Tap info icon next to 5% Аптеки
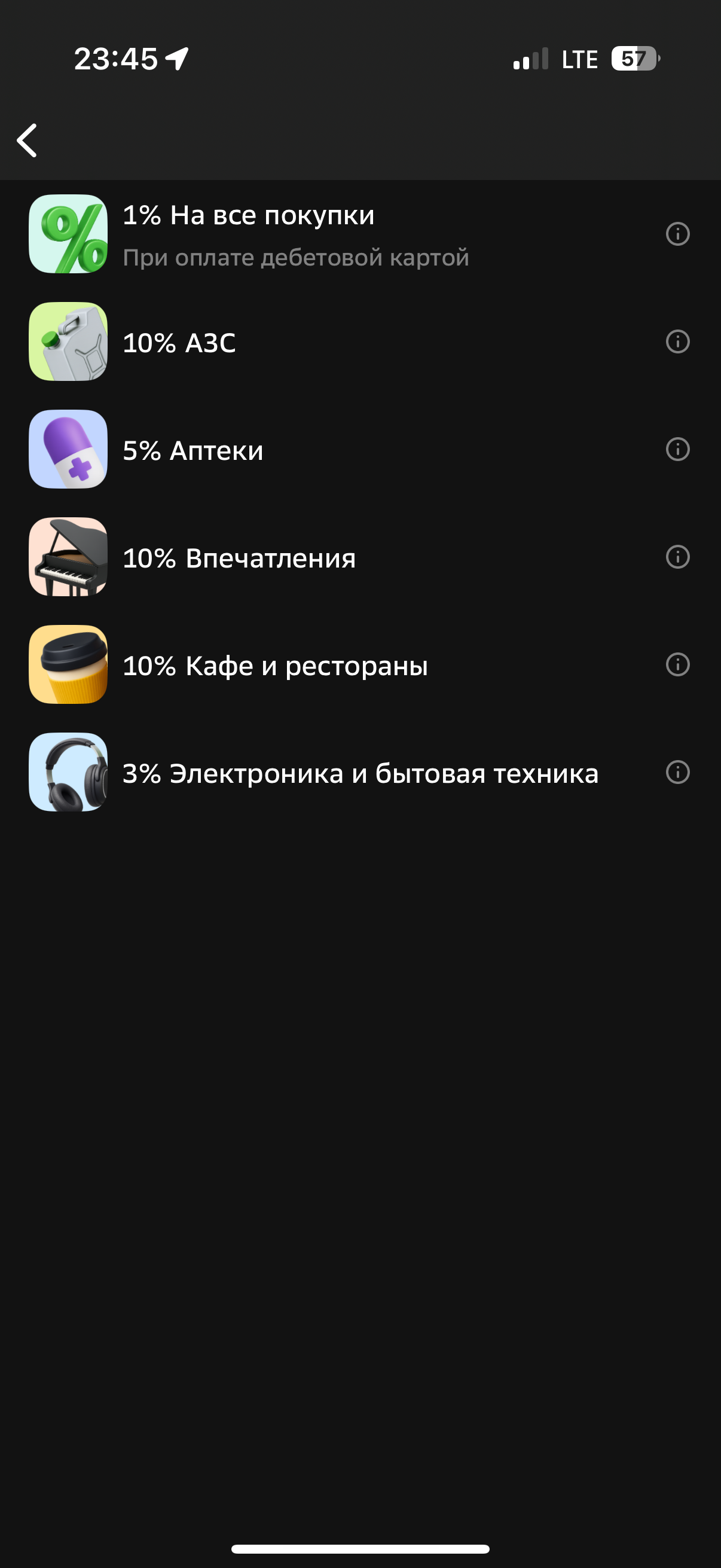The width and height of the screenshot is (721, 1568). 677,449
